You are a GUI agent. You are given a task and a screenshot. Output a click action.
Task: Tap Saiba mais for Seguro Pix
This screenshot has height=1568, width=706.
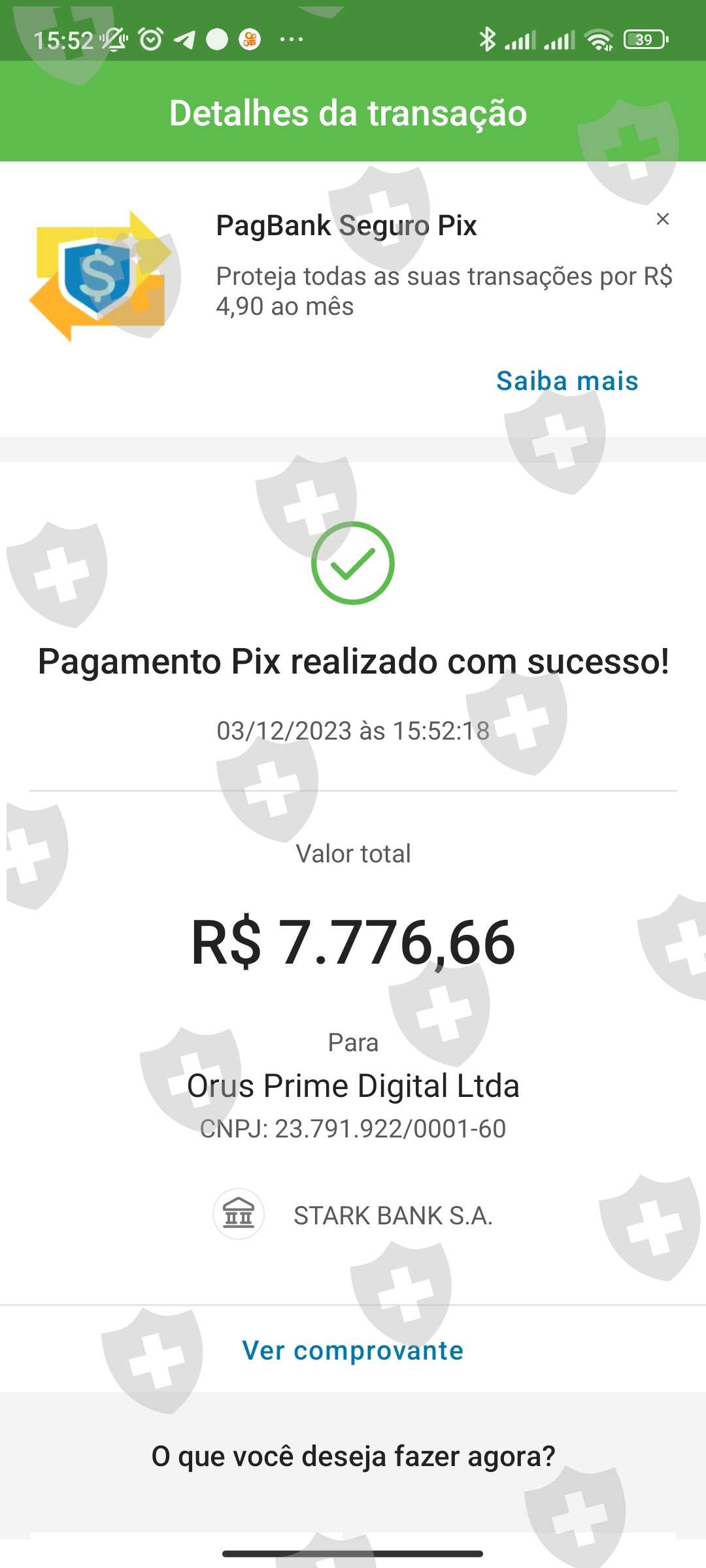coord(567,381)
